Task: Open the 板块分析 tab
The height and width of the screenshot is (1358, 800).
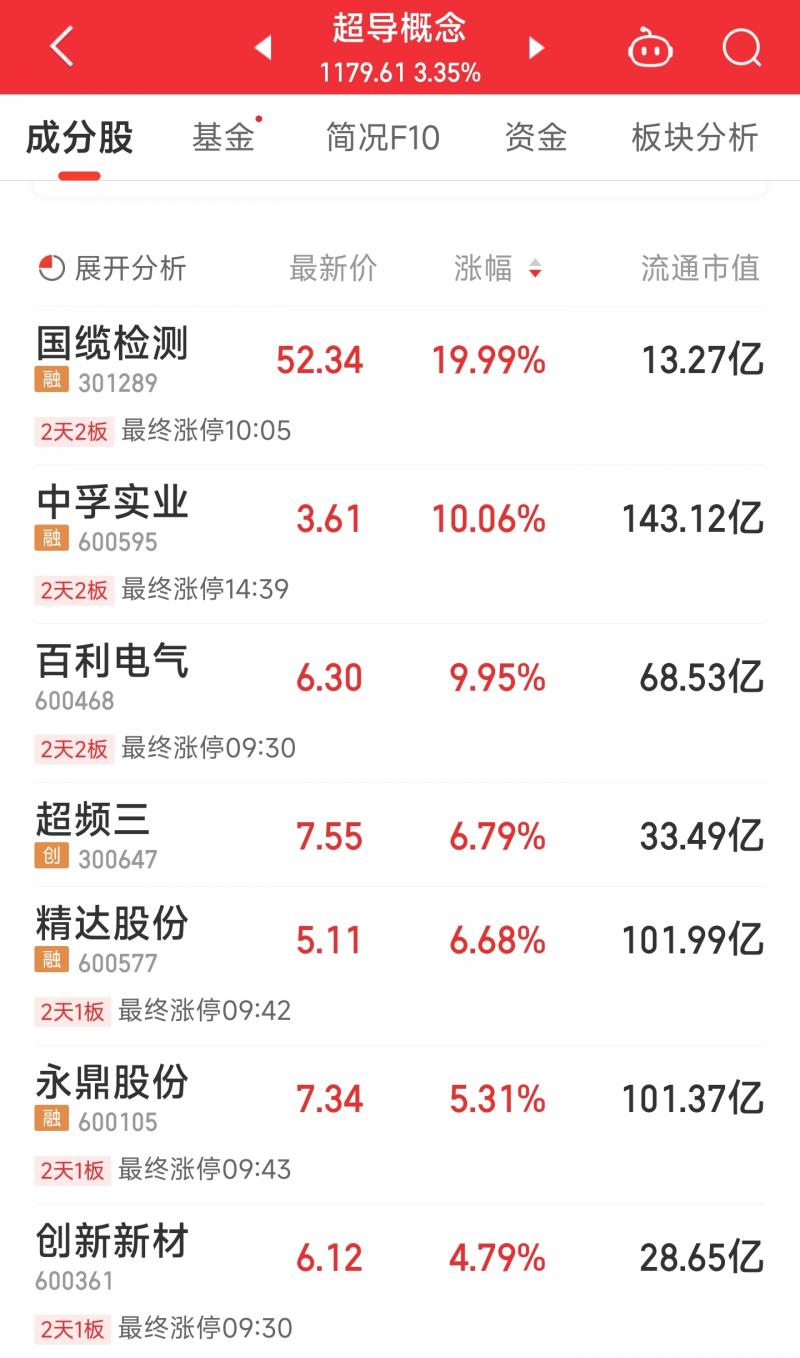Action: pos(695,138)
